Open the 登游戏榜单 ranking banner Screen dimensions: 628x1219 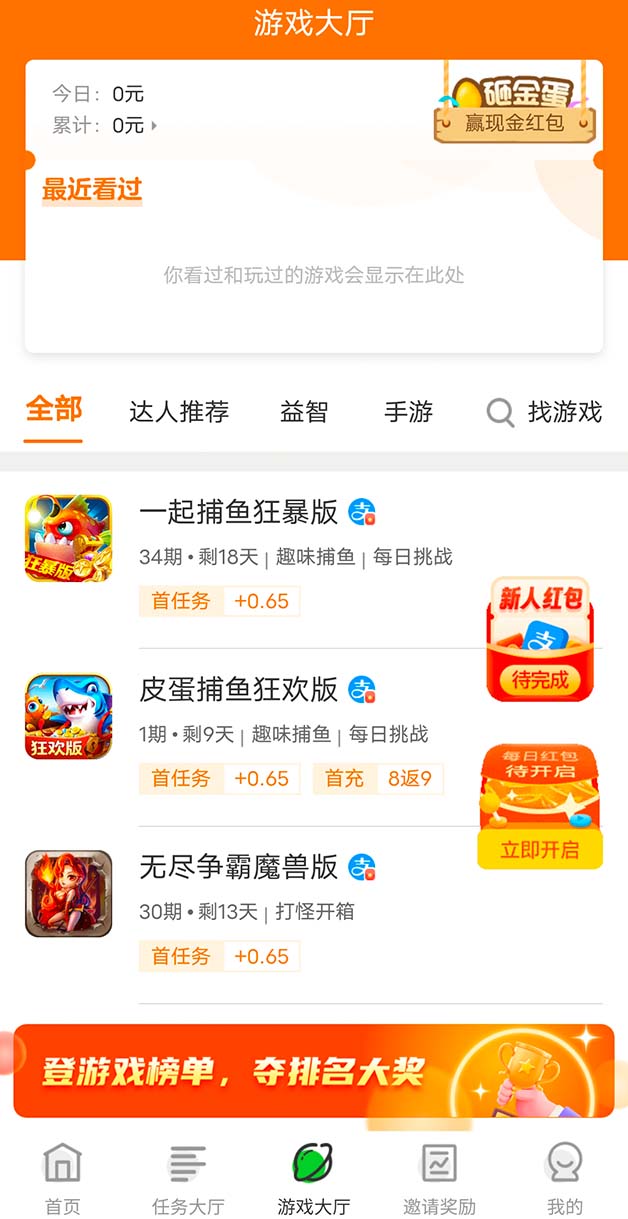tap(314, 1071)
